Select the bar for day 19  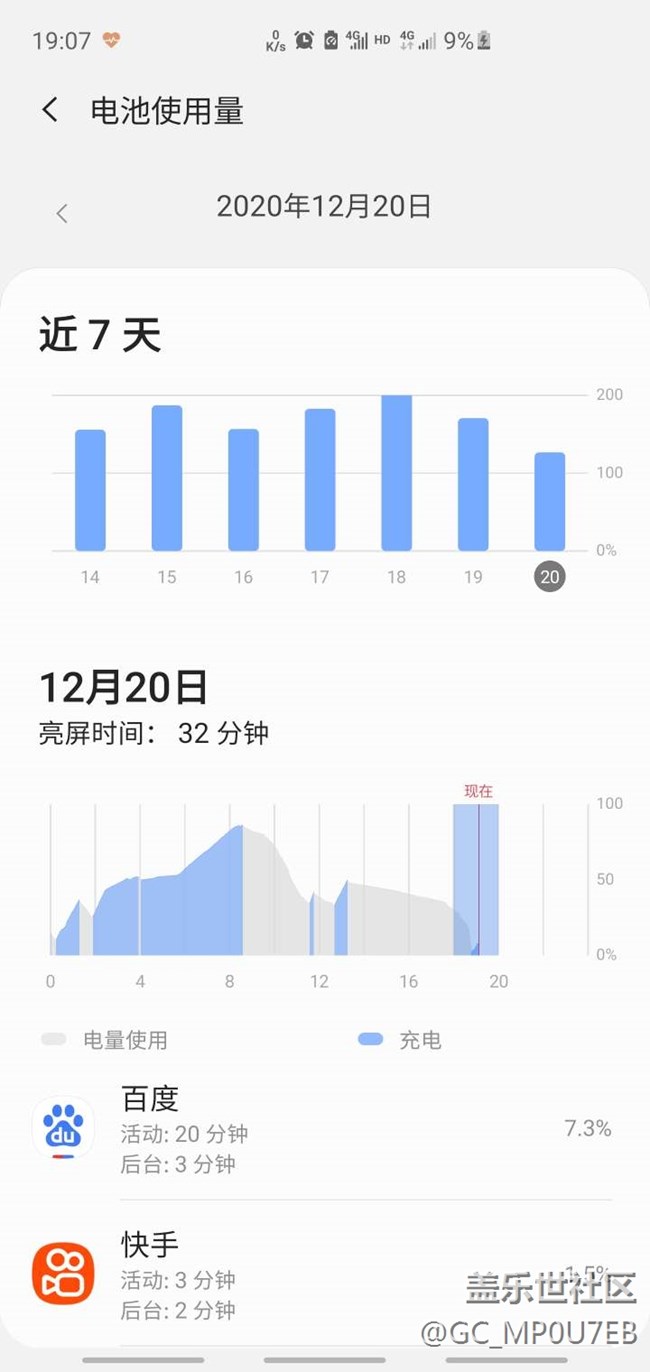click(473, 485)
